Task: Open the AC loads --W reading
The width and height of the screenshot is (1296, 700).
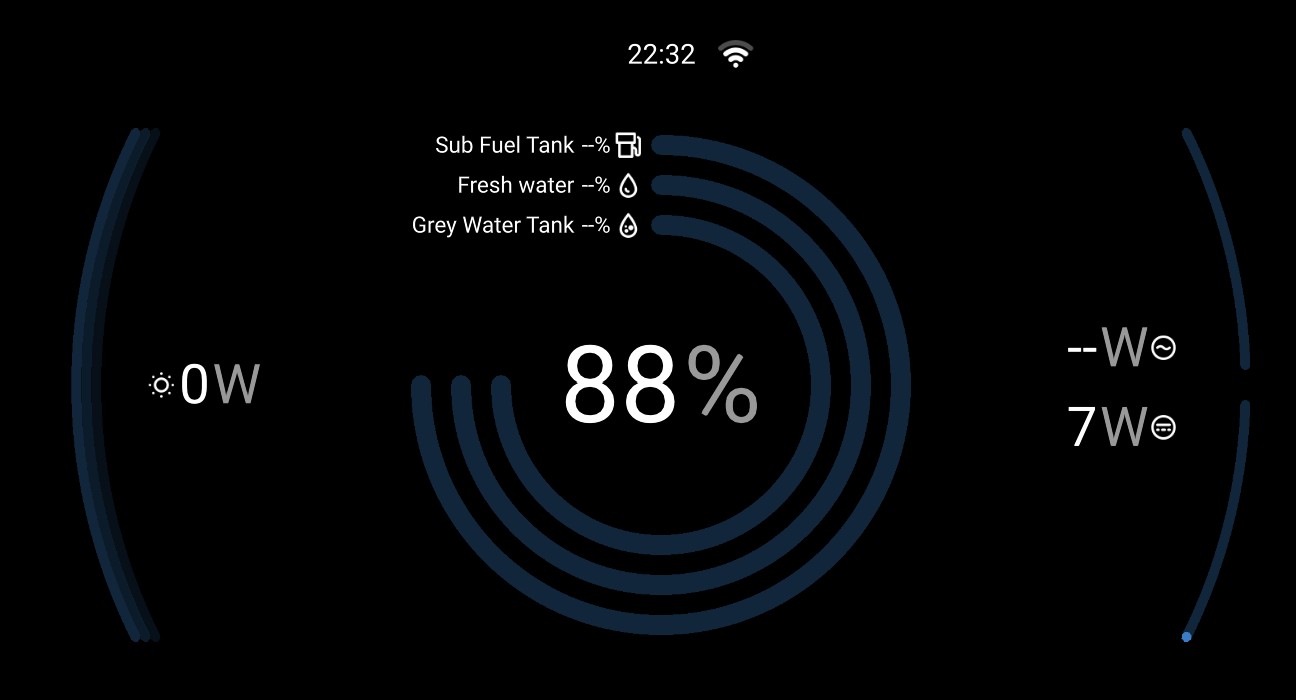Action: coord(1120,348)
